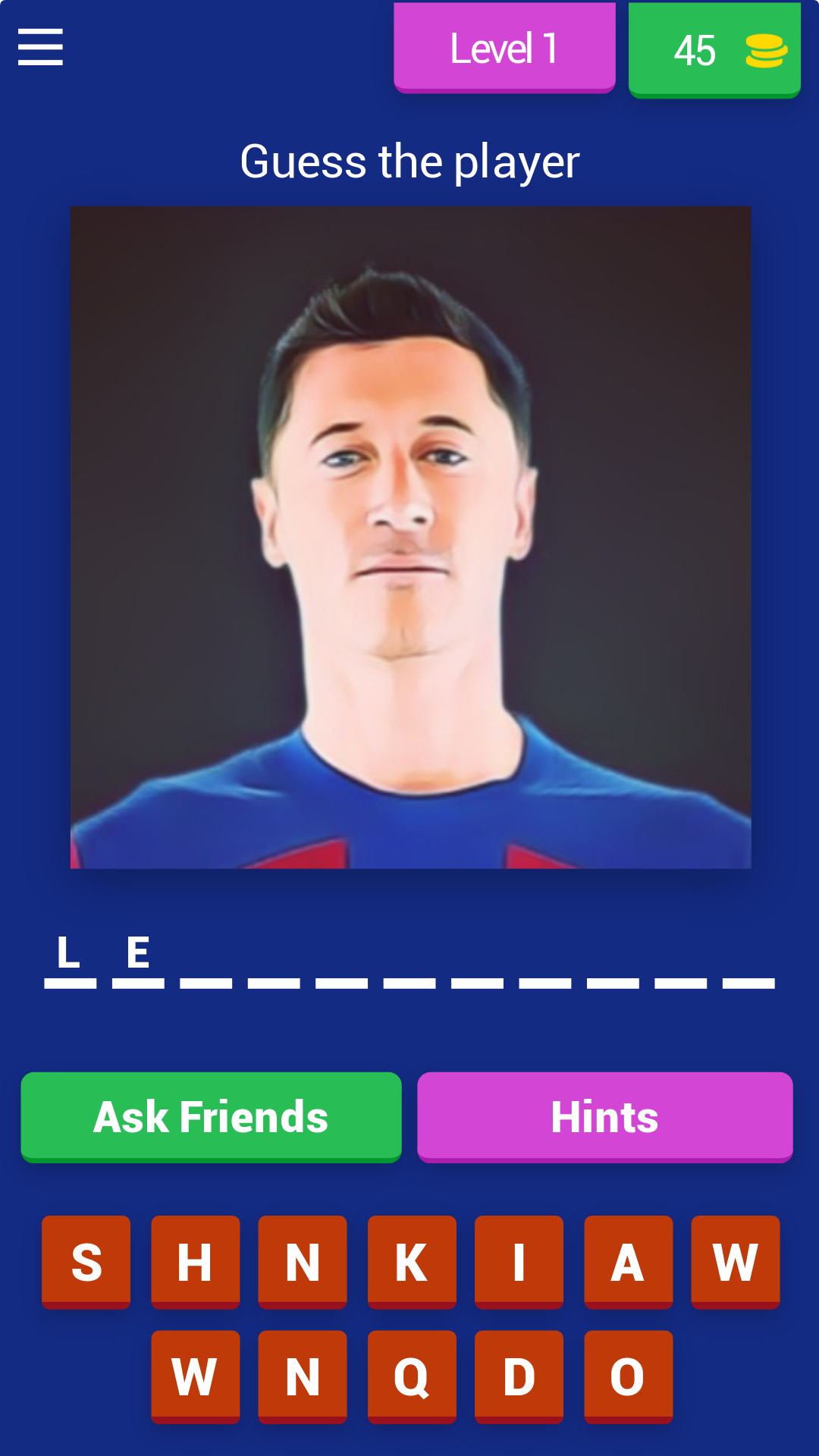Tap the Level 1 button
The height and width of the screenshot is (1456, 819).
tap(504, 48)
